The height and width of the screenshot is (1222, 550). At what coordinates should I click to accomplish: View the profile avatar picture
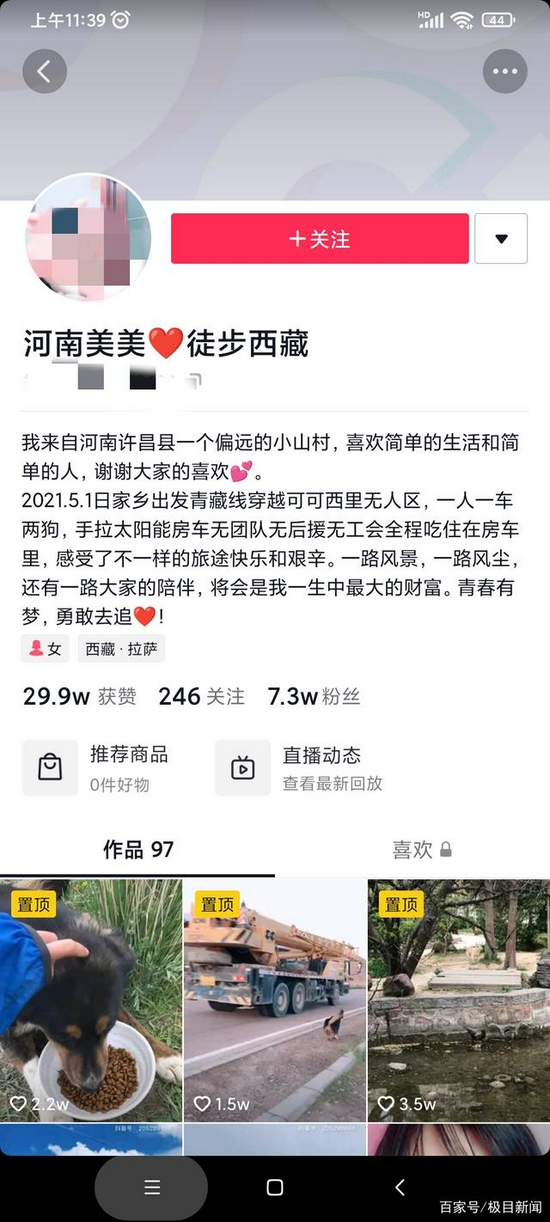coord(87,237)
